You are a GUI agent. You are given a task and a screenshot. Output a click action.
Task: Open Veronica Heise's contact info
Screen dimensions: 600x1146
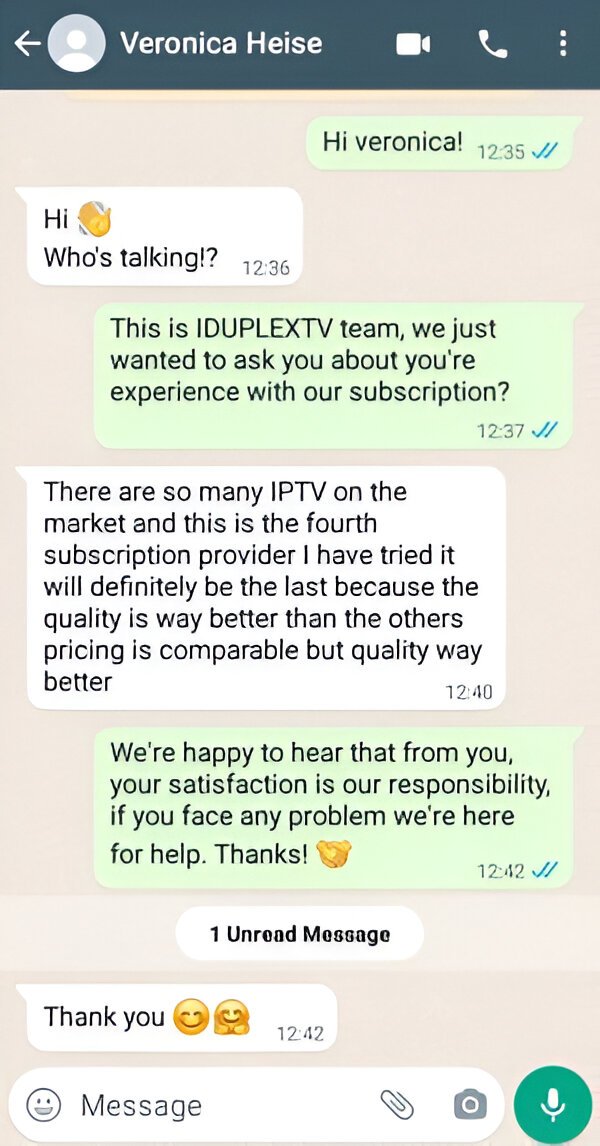coord(220,44)
